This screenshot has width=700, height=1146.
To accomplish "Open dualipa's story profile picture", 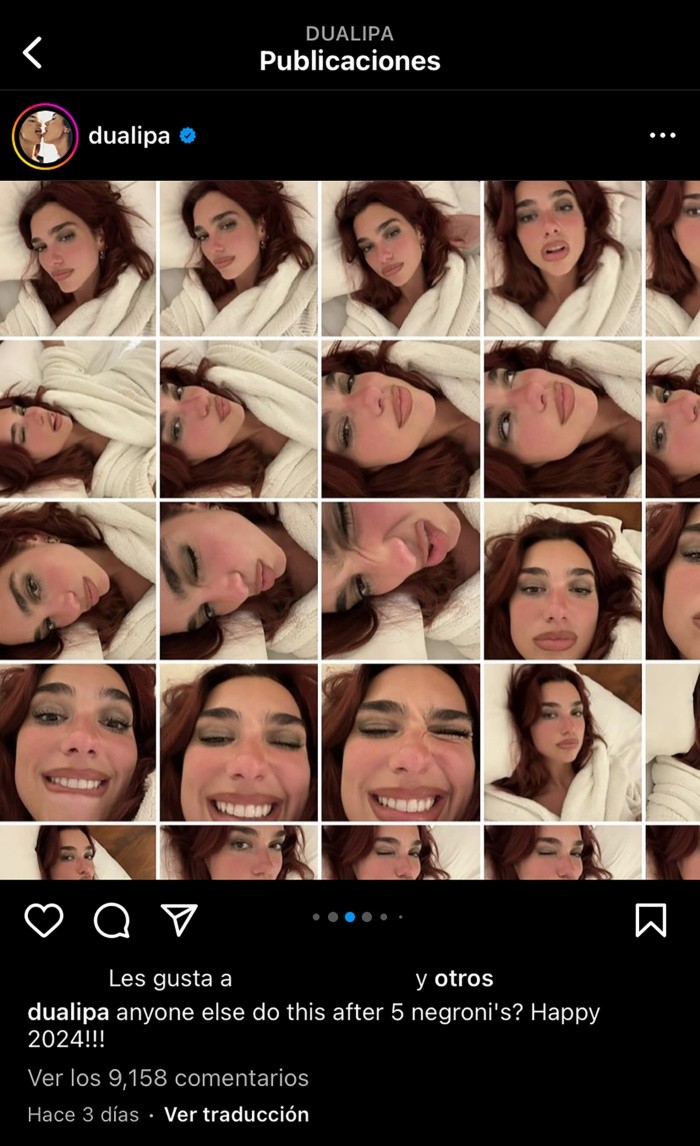I will point(45,136).
